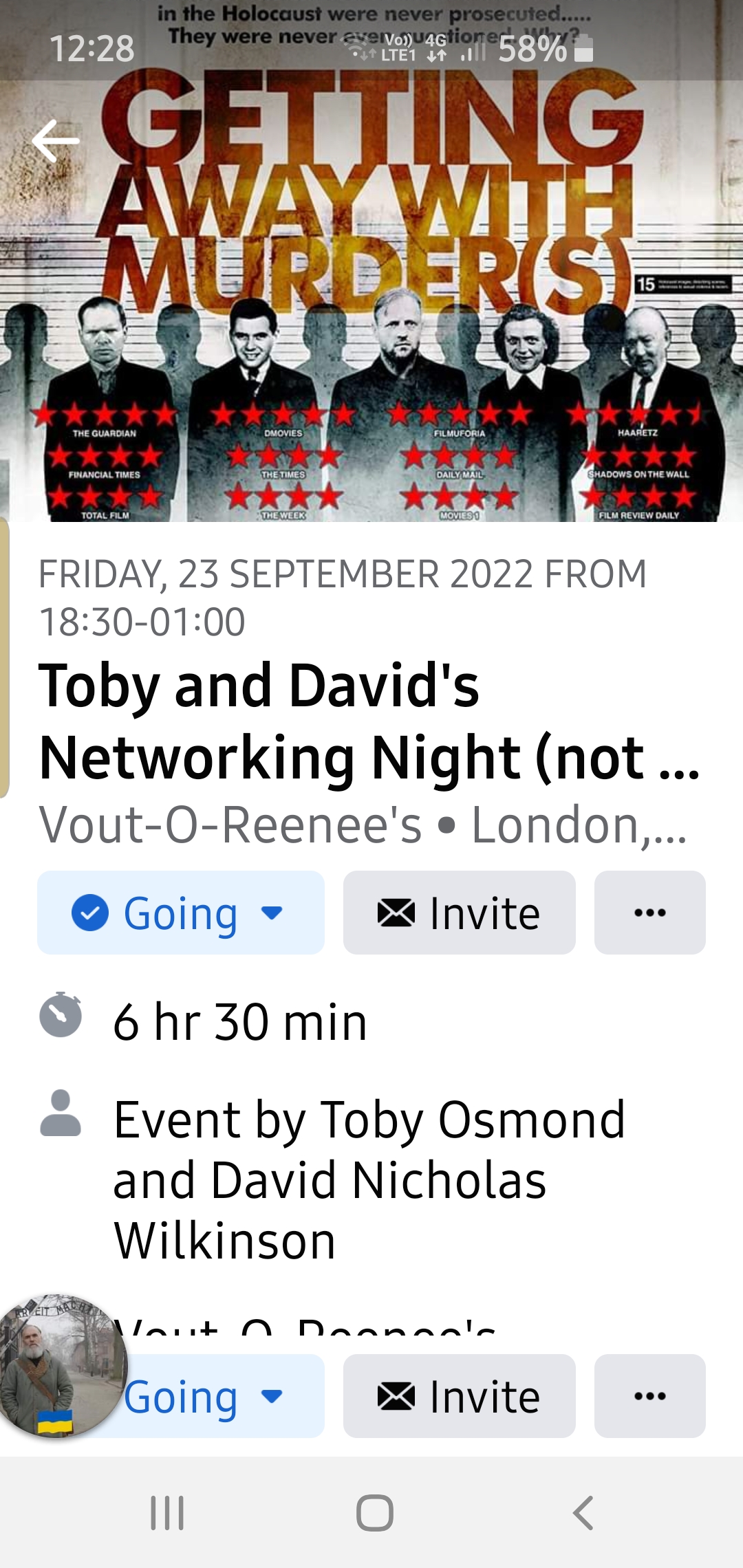This screenshot has width=743, height=1568.
Task: Tap Invite under the venue name
Action: pyautogui.click(x=459, y=913)
